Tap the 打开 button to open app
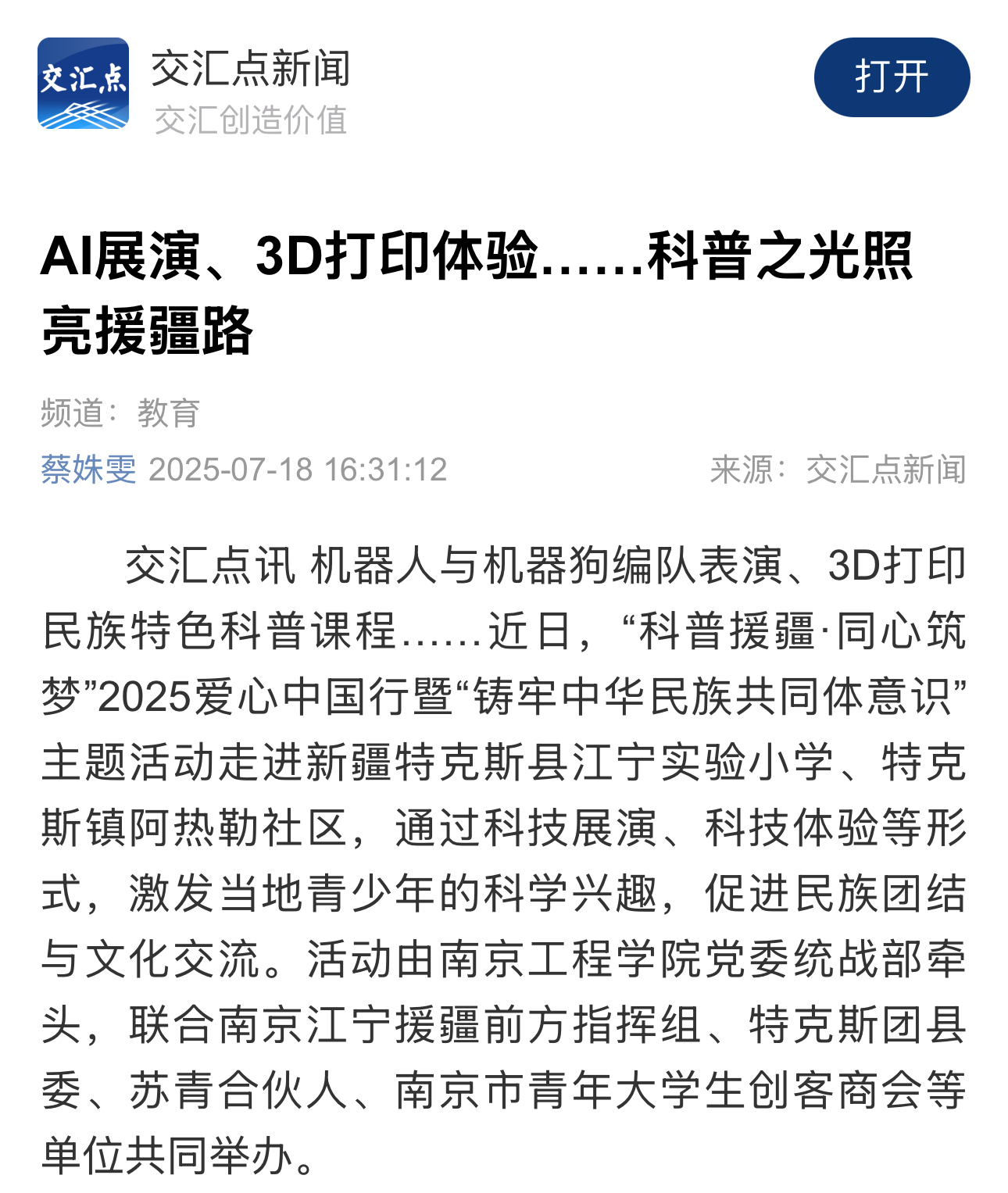The image size is (1008, 1193). 891,77
